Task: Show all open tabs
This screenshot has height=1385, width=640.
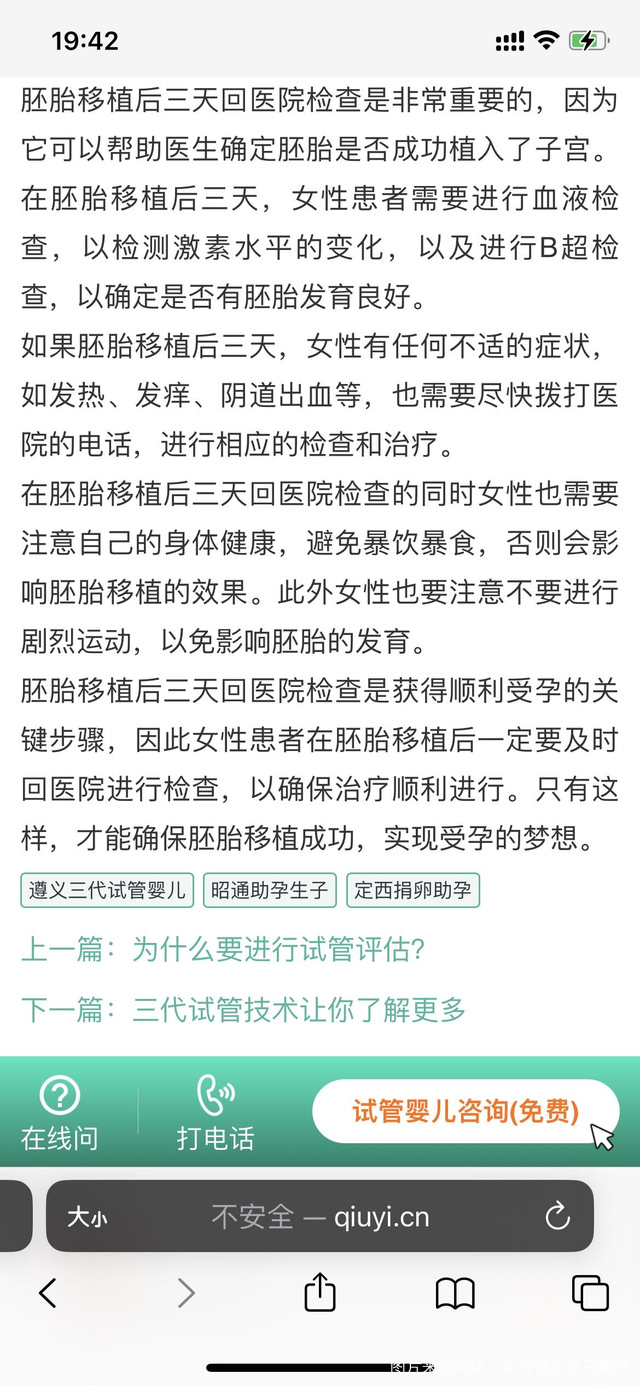Action: pos(590,1293)
